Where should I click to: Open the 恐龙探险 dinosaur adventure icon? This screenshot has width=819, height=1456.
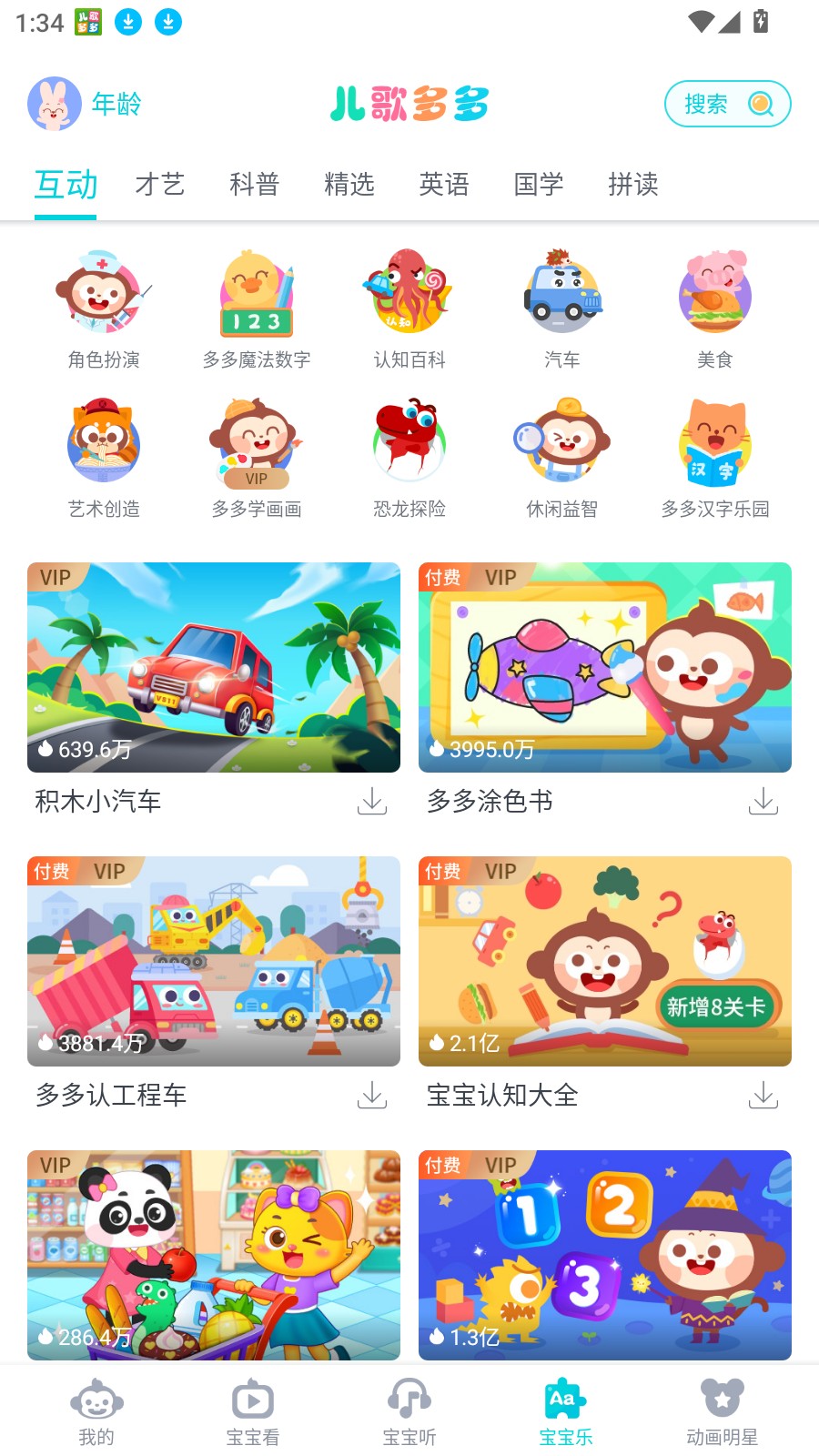(408, 444)
